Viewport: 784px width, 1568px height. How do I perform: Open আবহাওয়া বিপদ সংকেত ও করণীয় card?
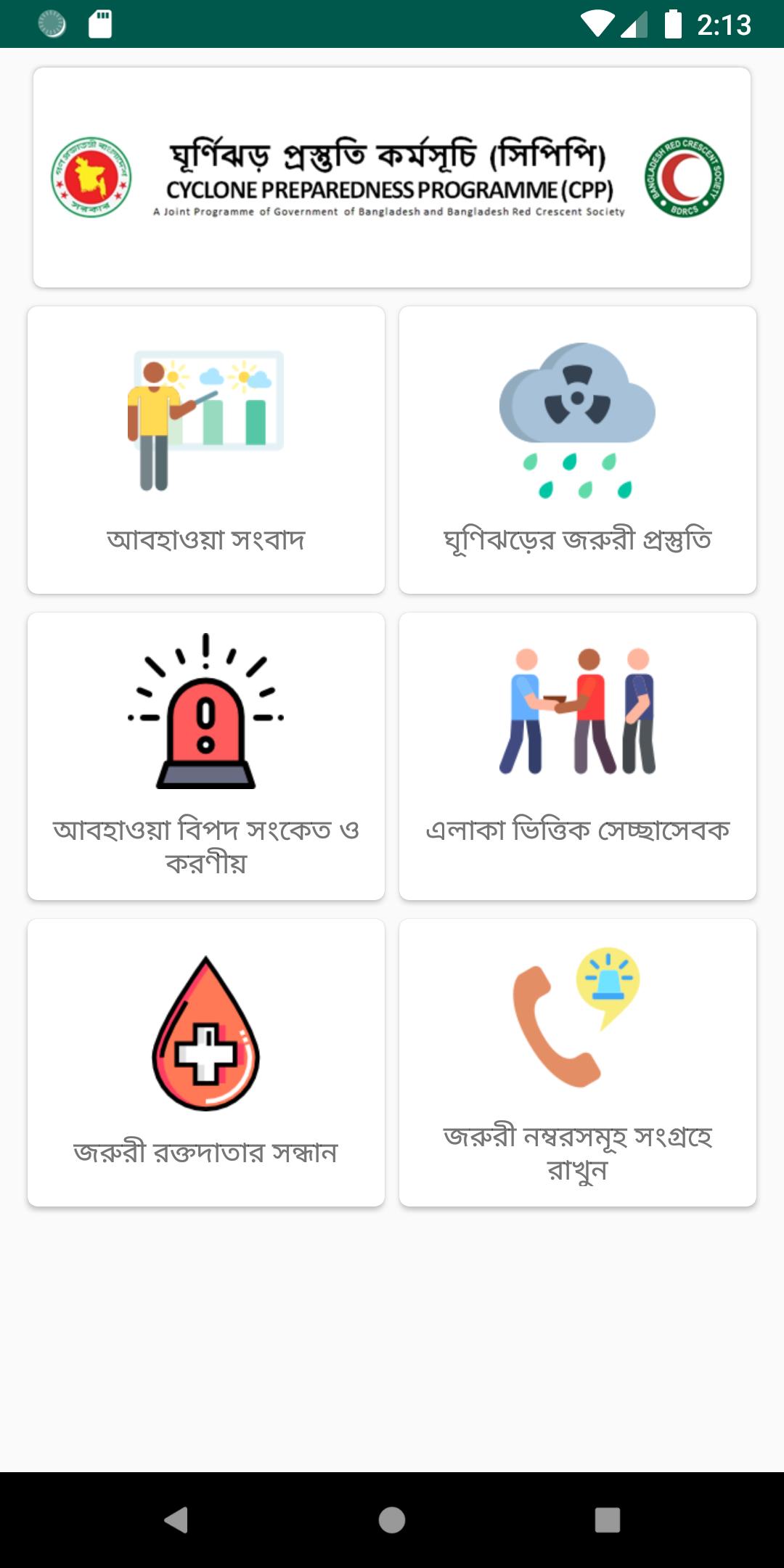(206, 756)
